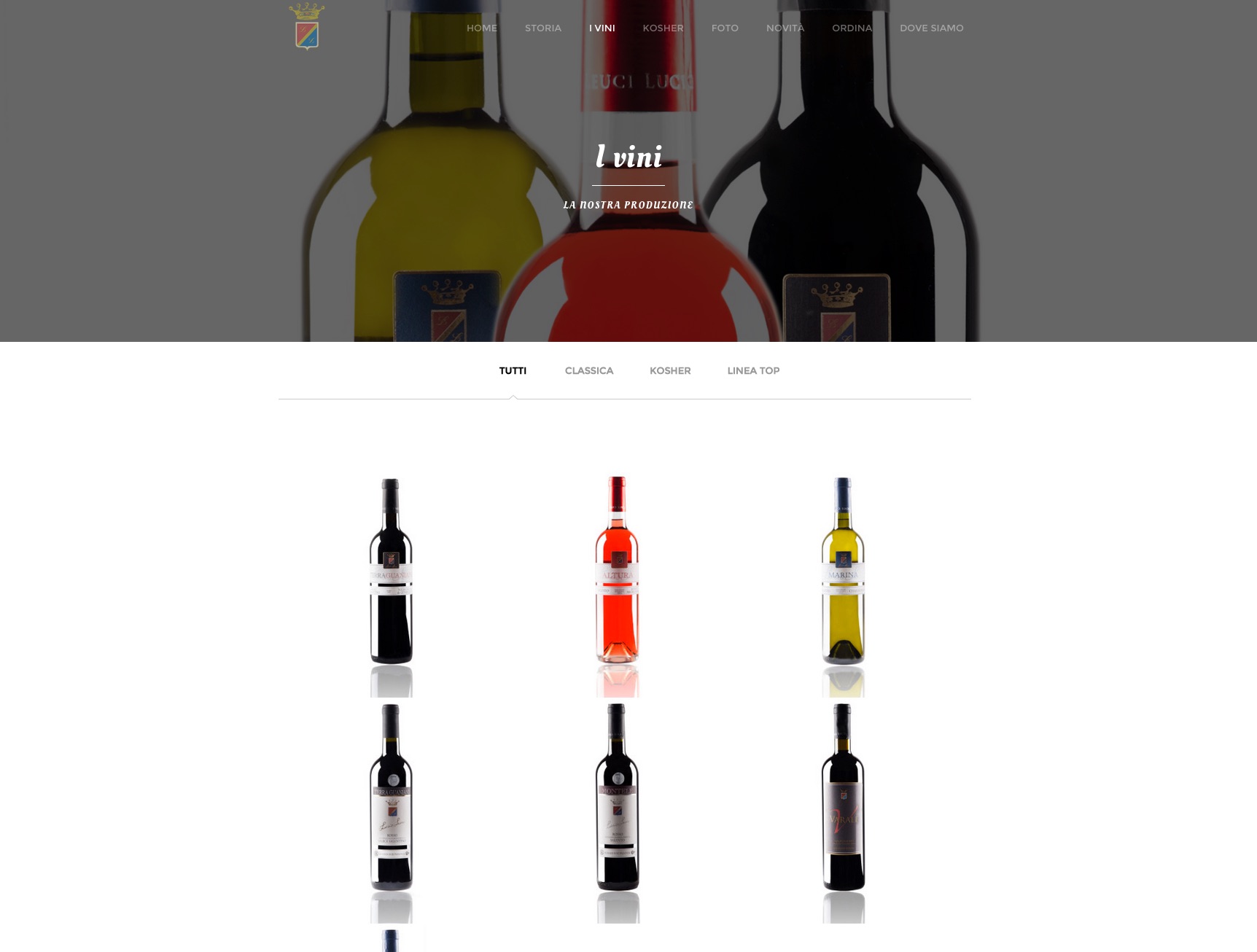Filter wines by Classica

pyautogui.click(x=588, y=370)
